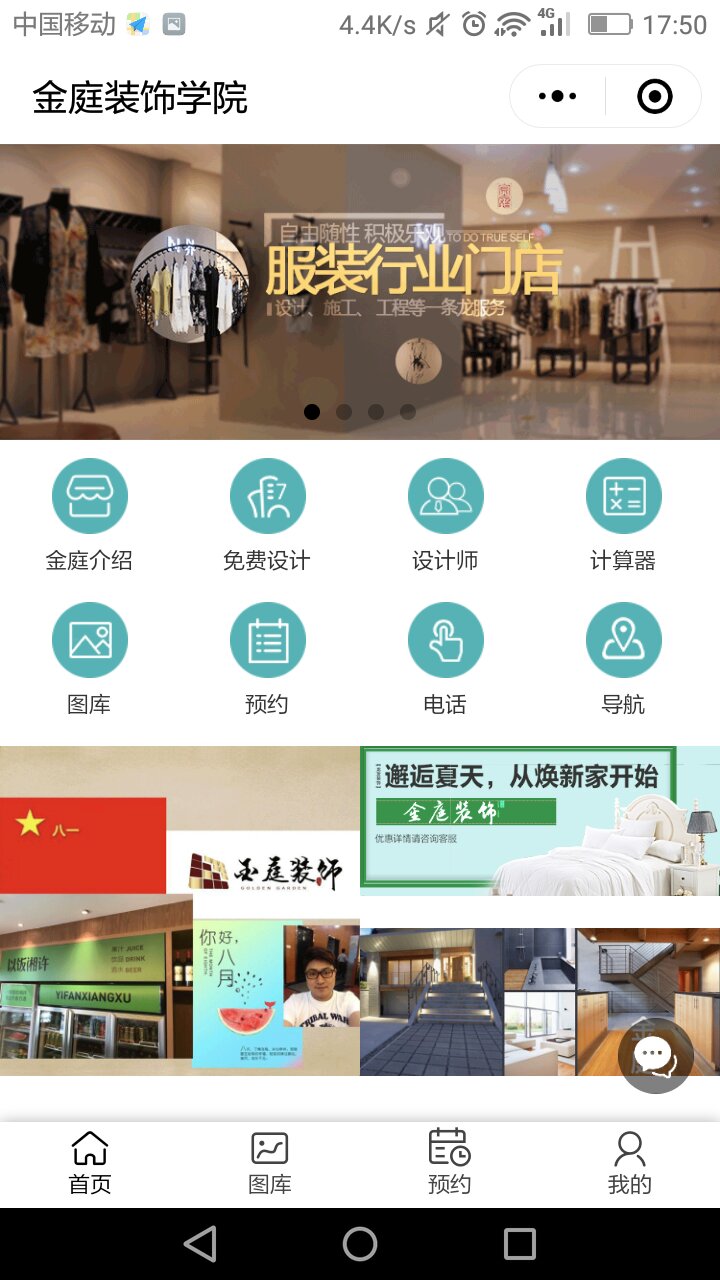Open the customer service chat bubble
The image size is (720, 1280).
click(x=655, y=1056)
